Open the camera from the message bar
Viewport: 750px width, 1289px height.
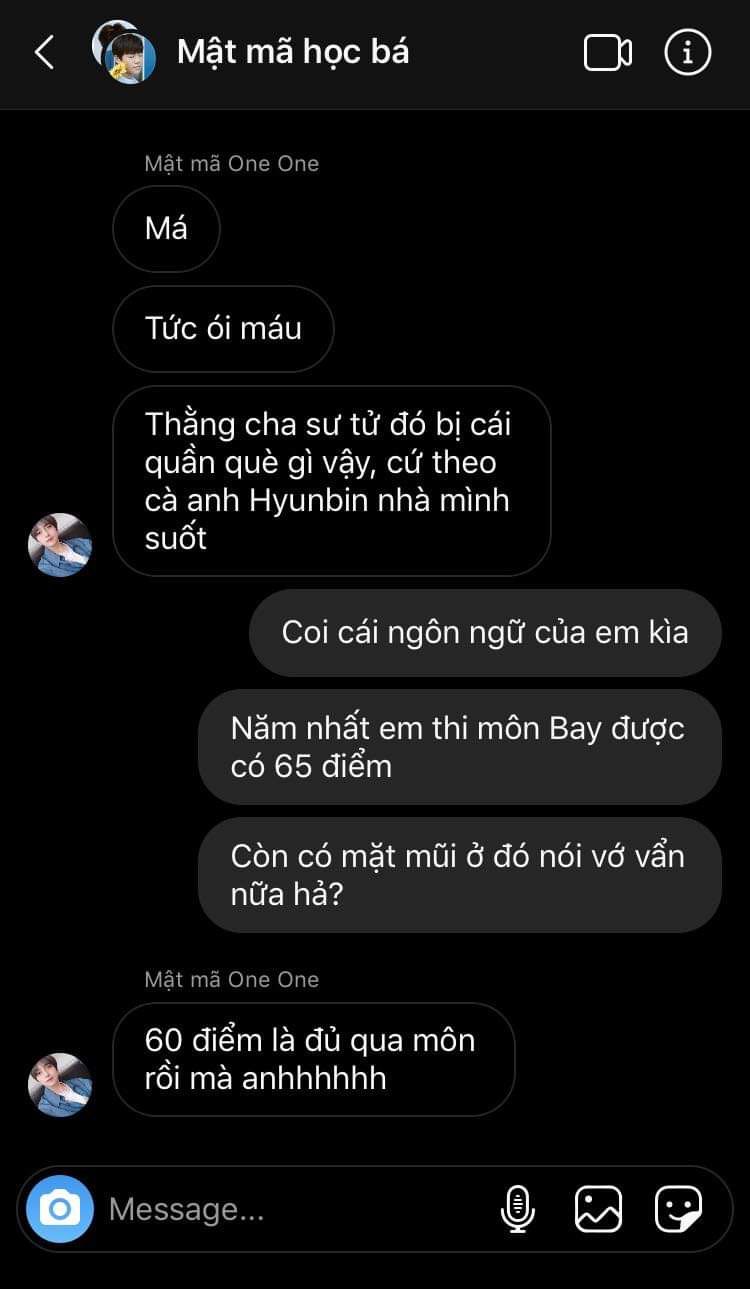[60, 1209]
